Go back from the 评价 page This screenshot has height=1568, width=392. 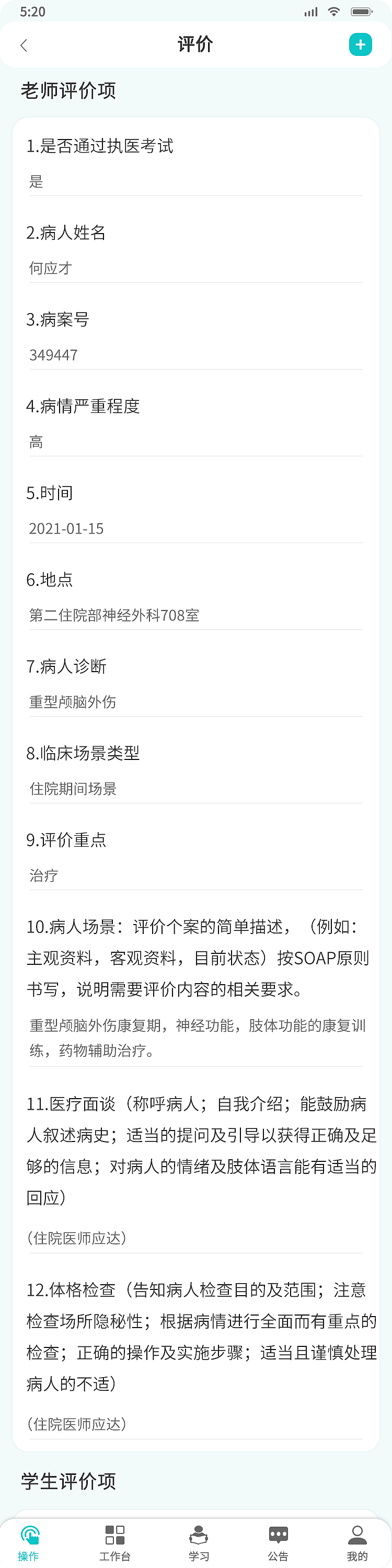click(24, 45)
